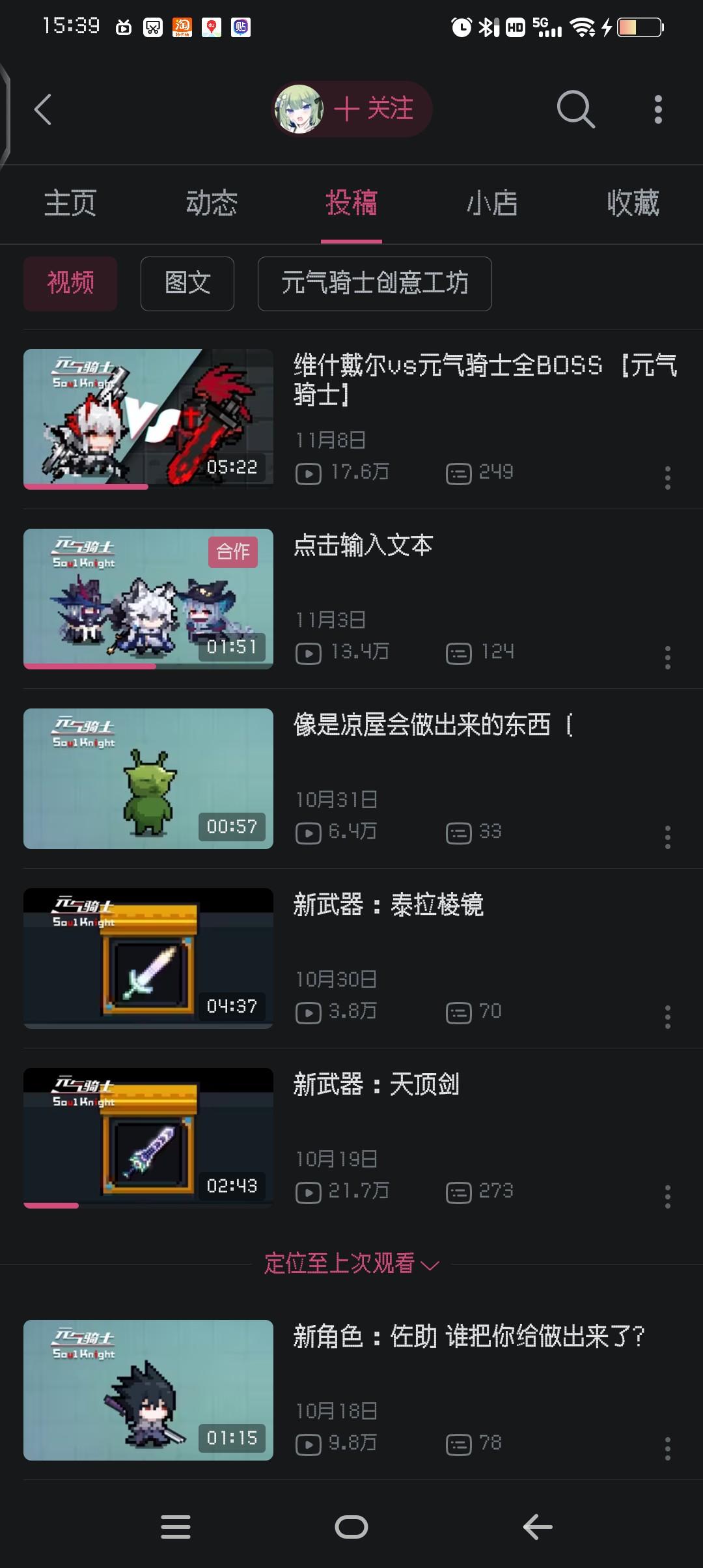Tap the back arrow to leave profile
The width and height of the screenshot is (703, 1568).
(43, 109)
